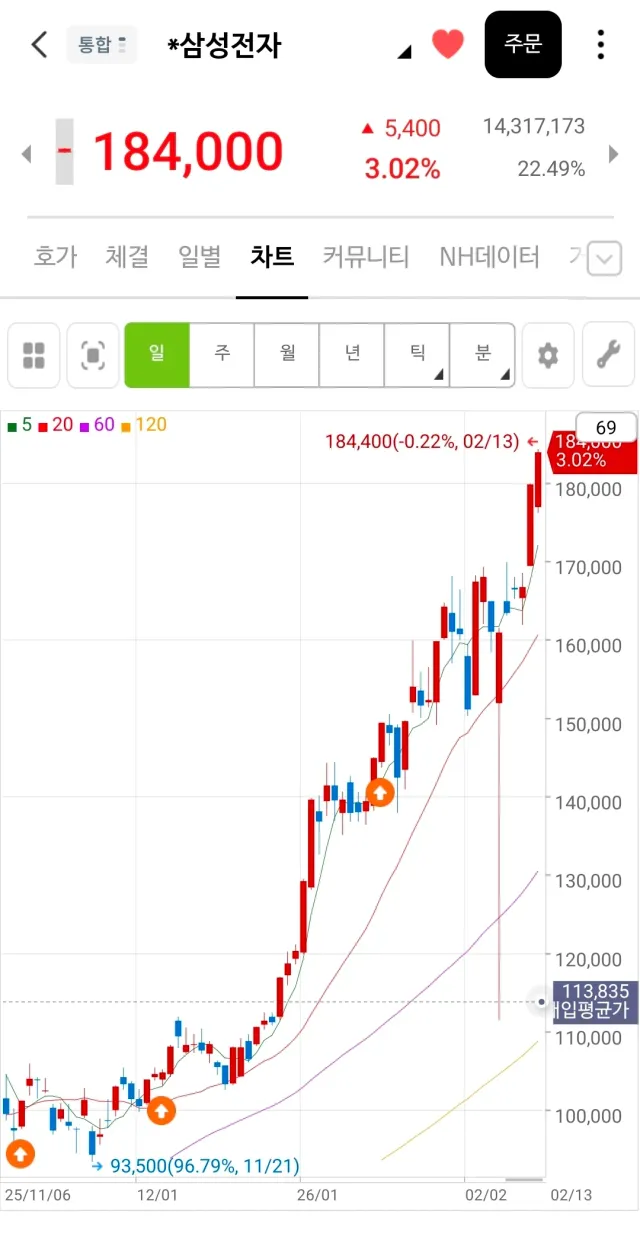This screenshot has height=1243, width=640.
Task: Open the chart tools wrench icon
Action: (608, 355)
